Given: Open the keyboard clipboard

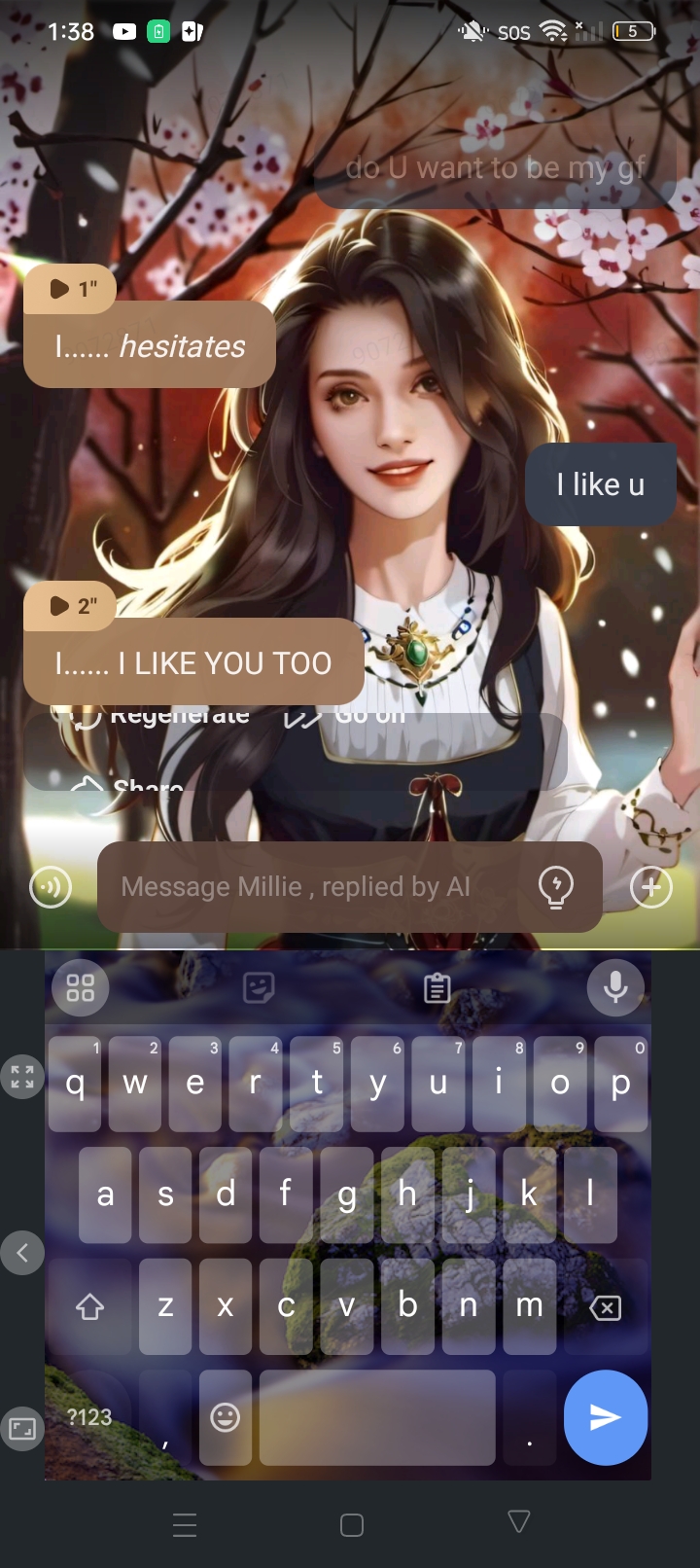Looking at the screenshot, I should pos(437,988).
